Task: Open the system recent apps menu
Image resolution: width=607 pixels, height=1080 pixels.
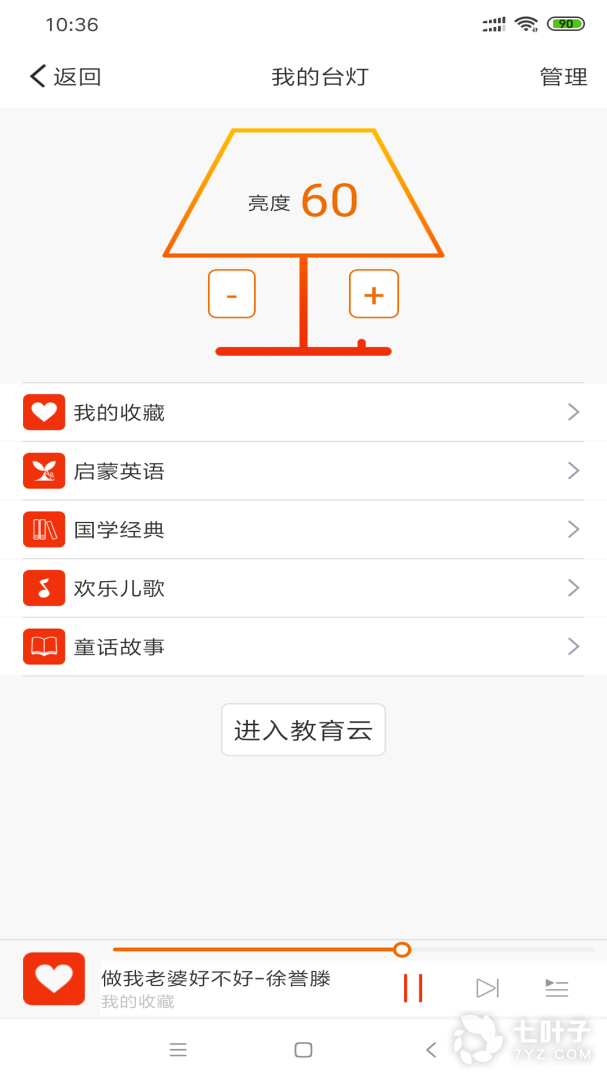Action: pyautogui.click(x=178, y=1049)
